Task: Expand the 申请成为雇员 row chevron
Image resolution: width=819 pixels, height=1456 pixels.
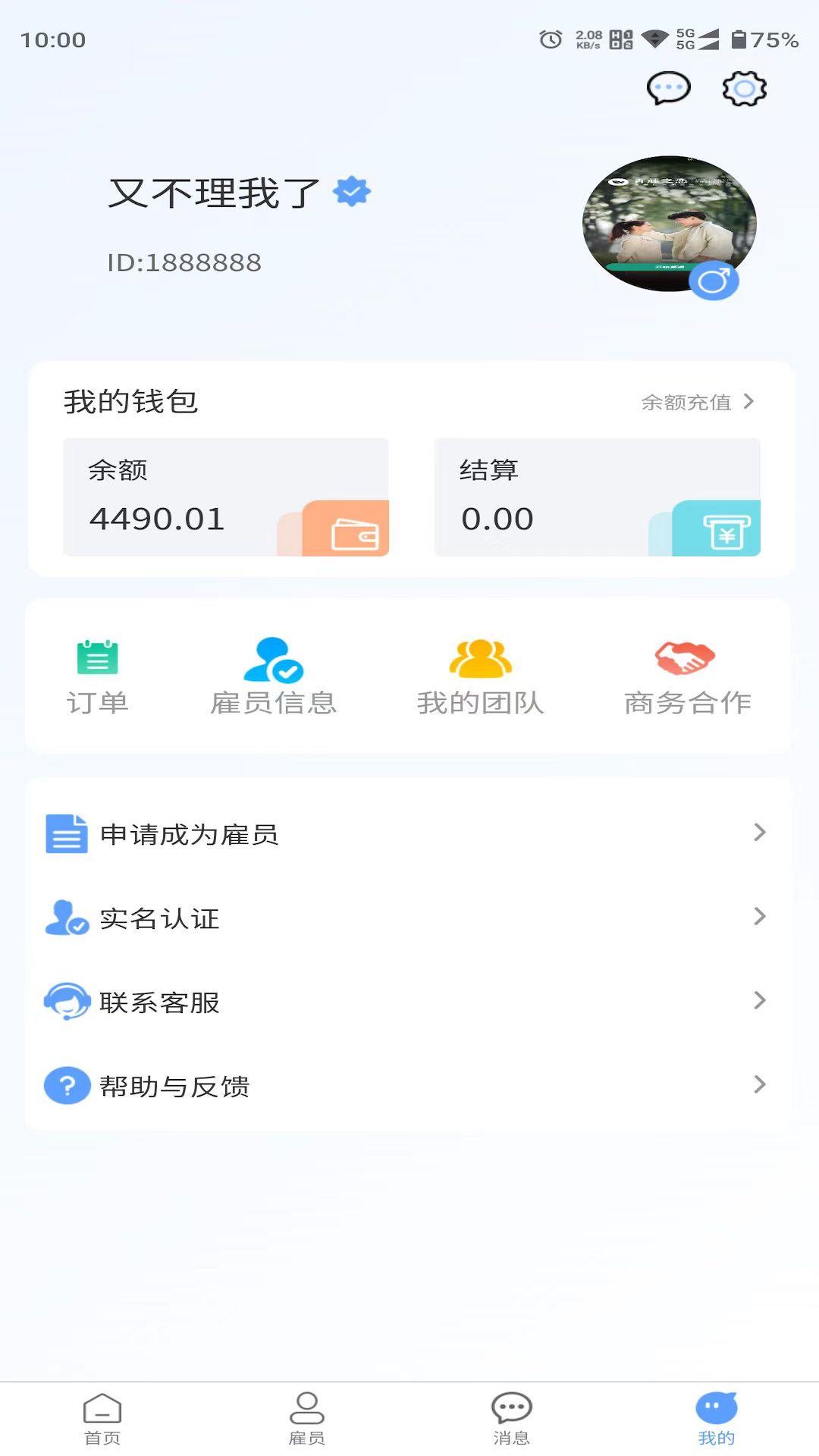Action: pos(761,834)
